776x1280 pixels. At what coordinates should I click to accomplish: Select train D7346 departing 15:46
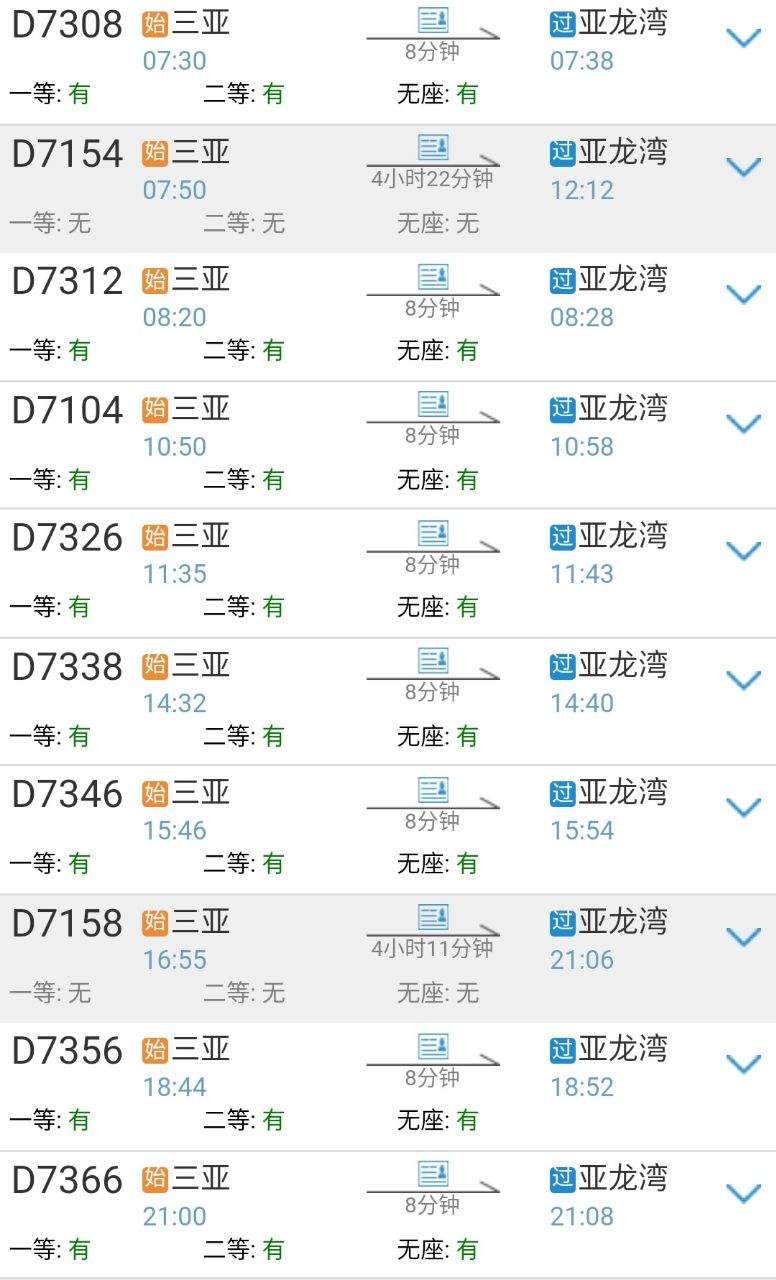click(x=388, y=830)
